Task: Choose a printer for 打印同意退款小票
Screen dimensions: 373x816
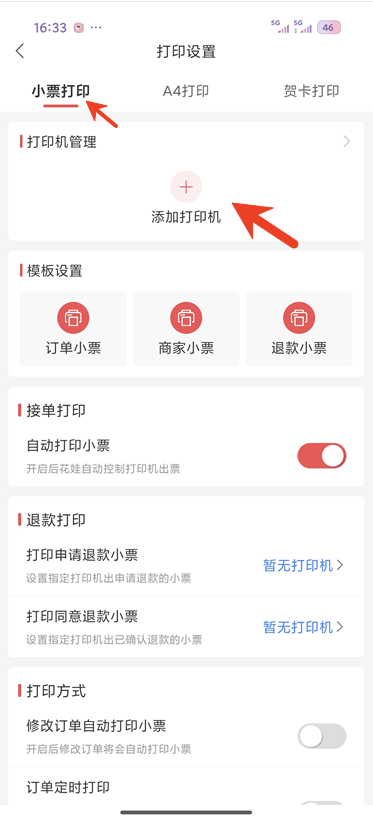Action: pos(303,627)
